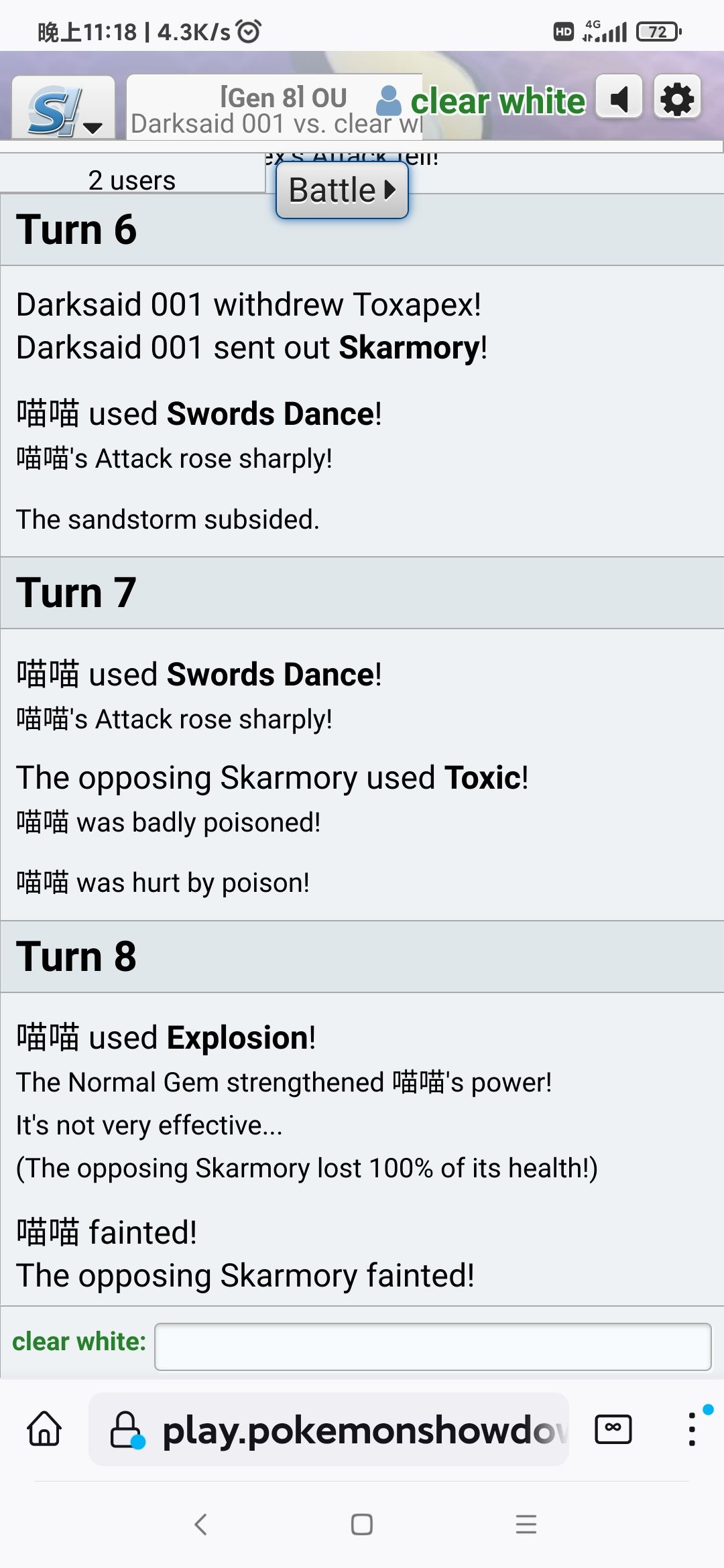Go to the browser home page
This screenshot has height=1568, width=724.
tap(44, 1429)
